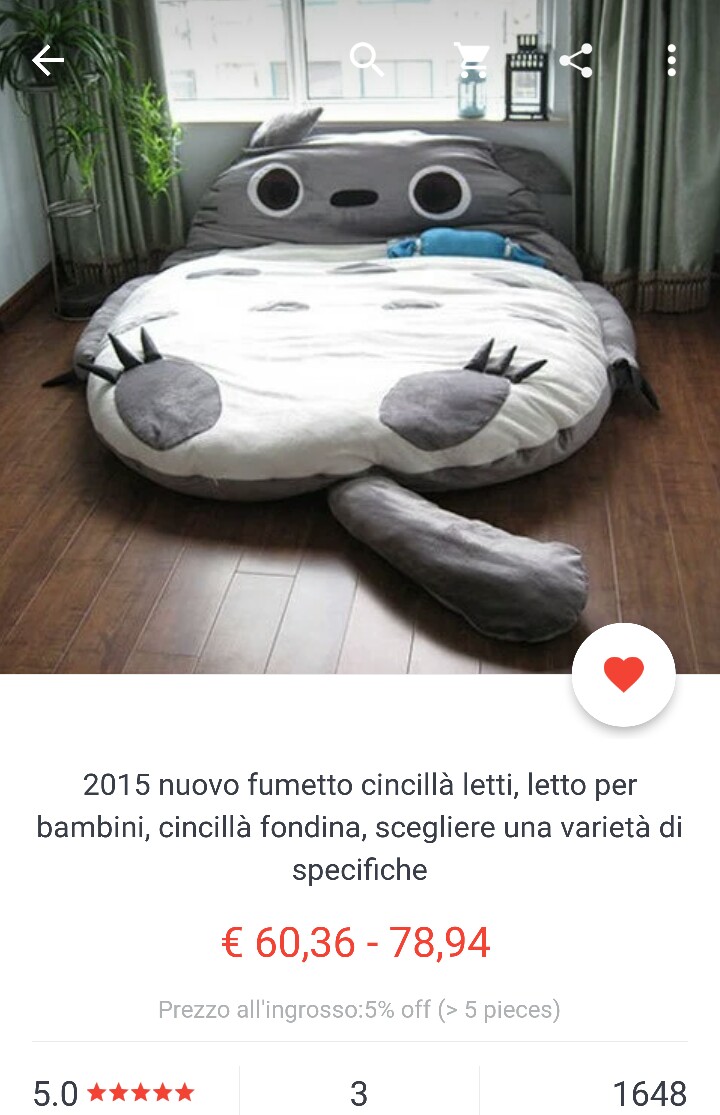Open the shopping cart
720x1115 pixels.
(x=472, y=60)
